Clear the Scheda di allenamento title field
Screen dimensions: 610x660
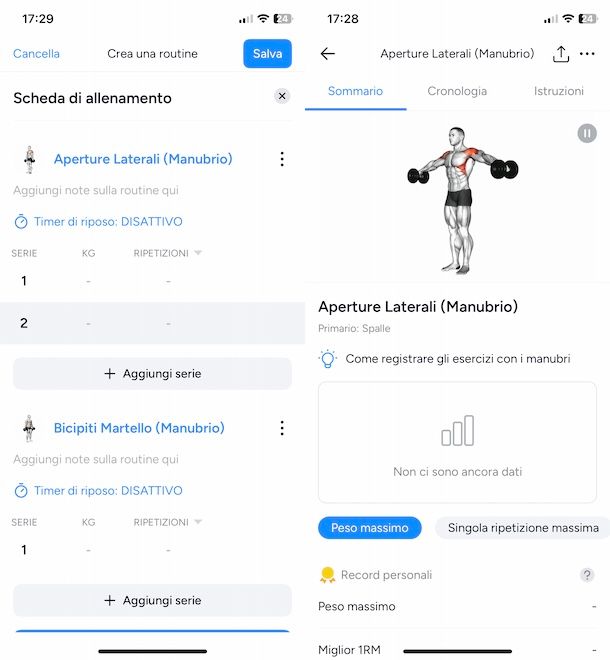282,96
